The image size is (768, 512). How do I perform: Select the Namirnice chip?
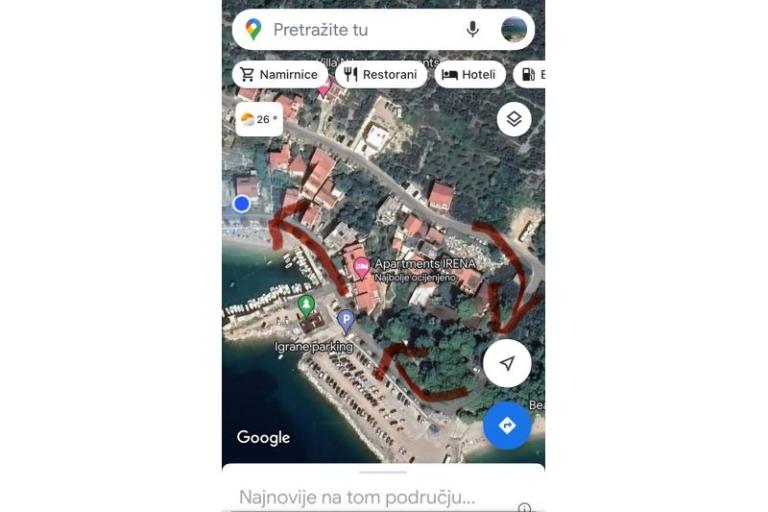click(279, 75)
